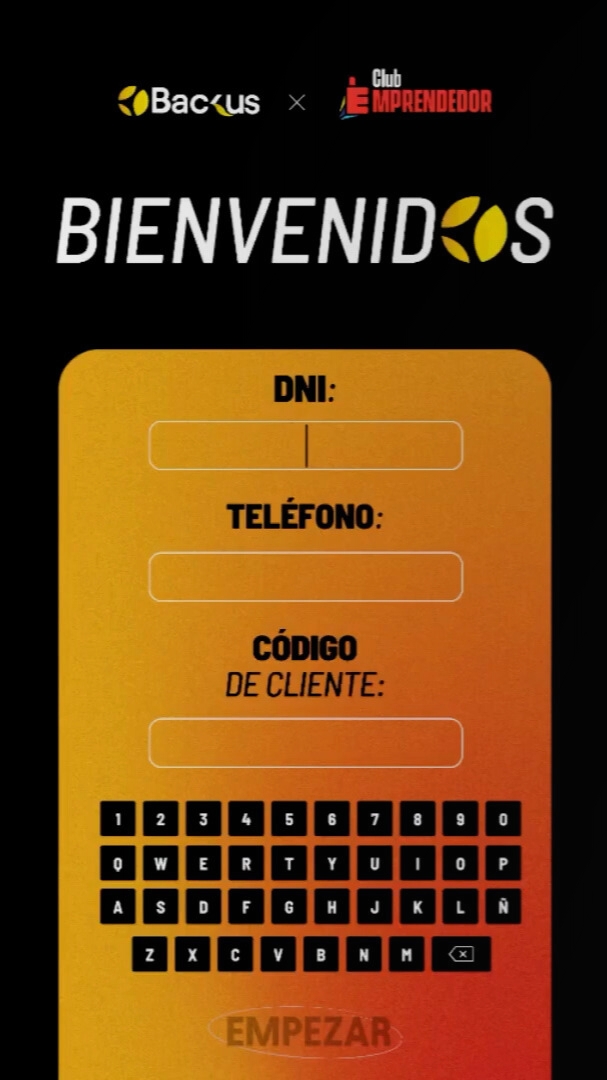Type the digit 1 key
Screen dimensions: 607x1080
(x=117, y=819)
